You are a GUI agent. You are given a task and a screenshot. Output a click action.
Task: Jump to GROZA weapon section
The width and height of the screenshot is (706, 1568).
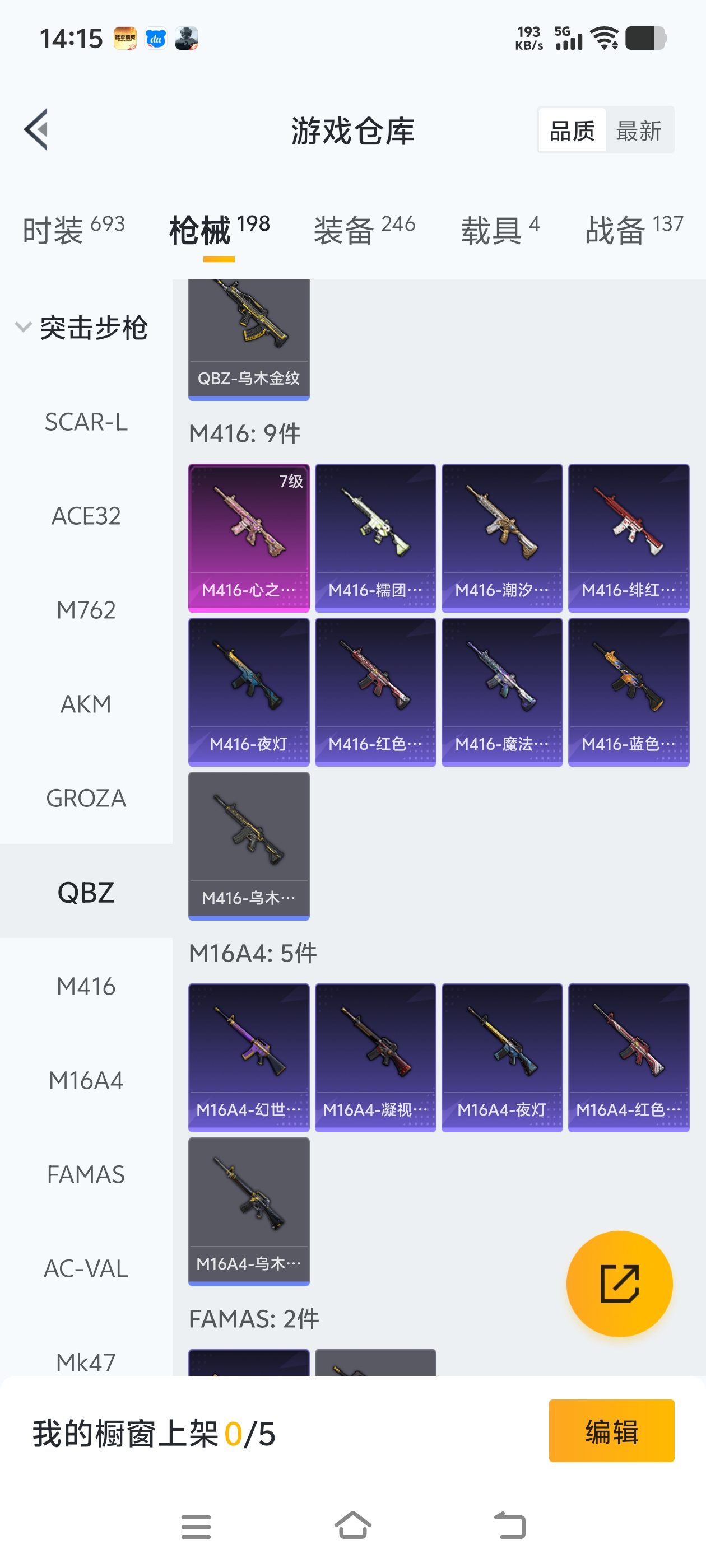coord(86,798)
